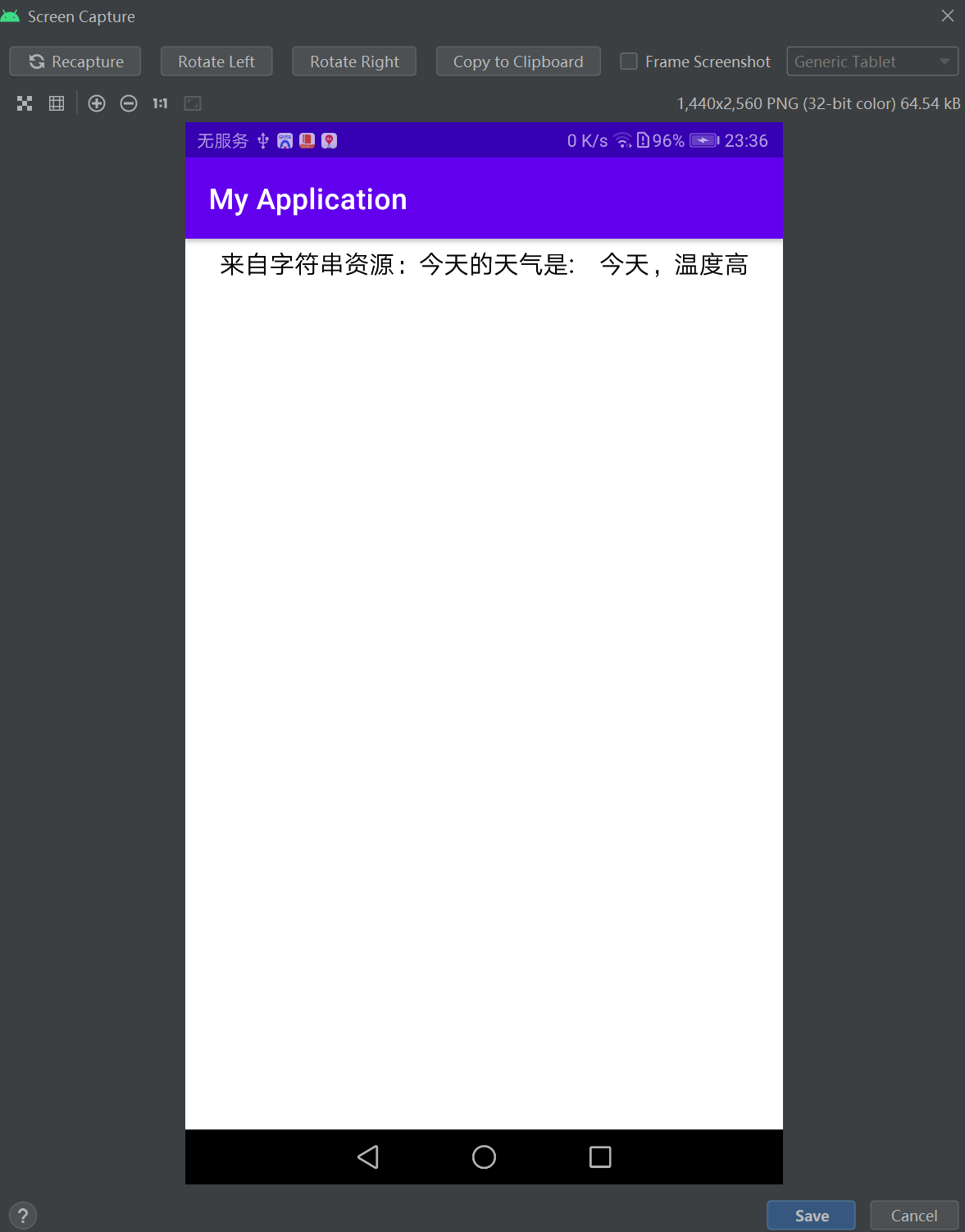Set zoom to actual size 1:1
Viewport: 965px width, 1232px height.
[x=160, y=103]
